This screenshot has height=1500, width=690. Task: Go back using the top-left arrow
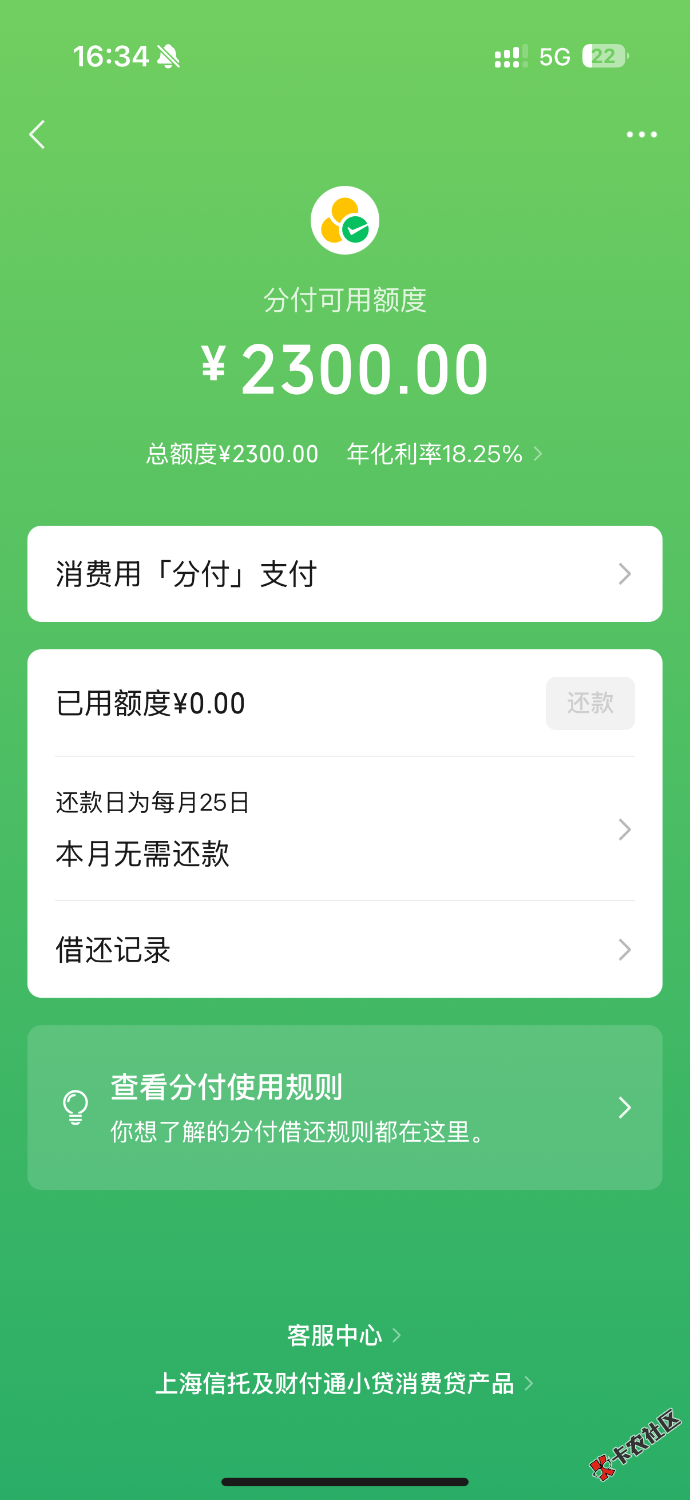pos(38,135)
